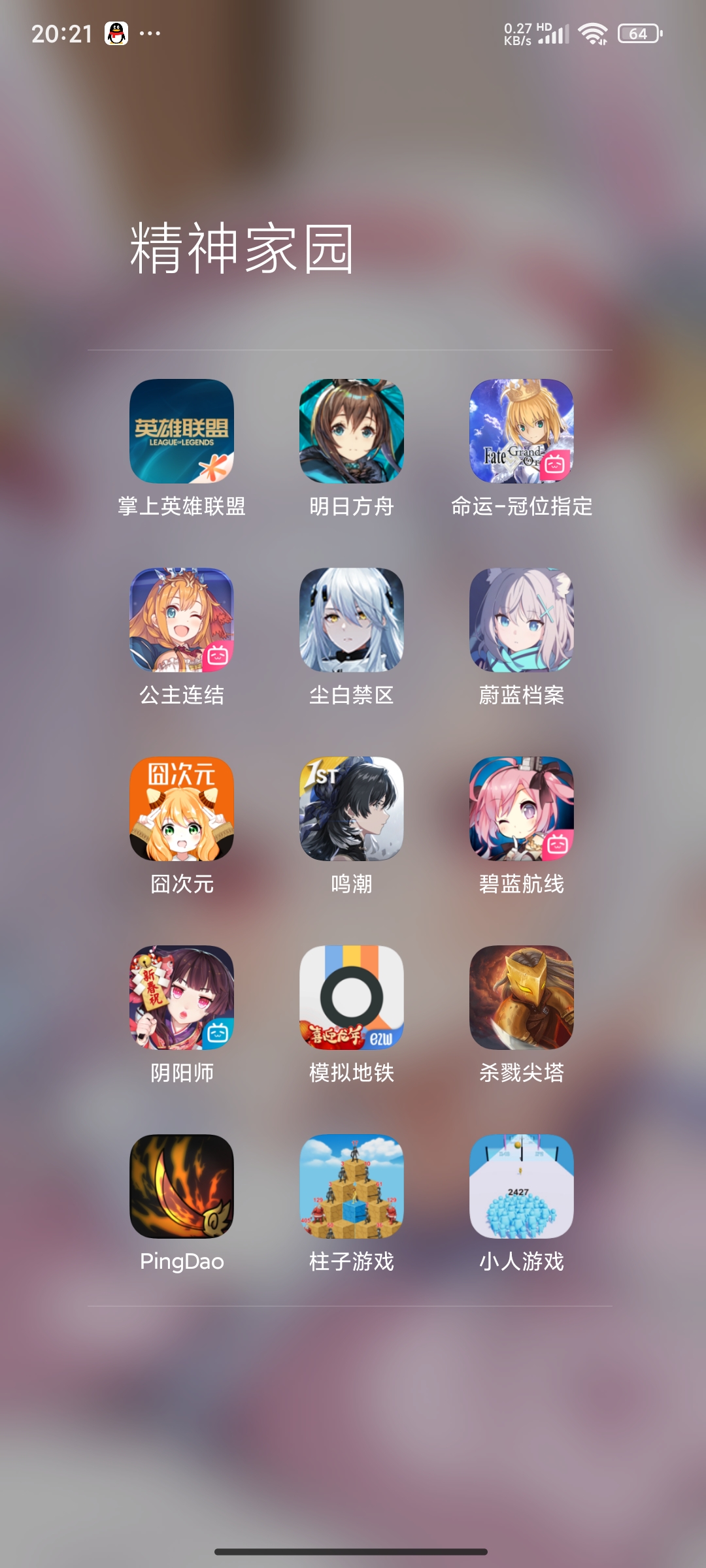Open 模拟地铁 app

[352, 998]
